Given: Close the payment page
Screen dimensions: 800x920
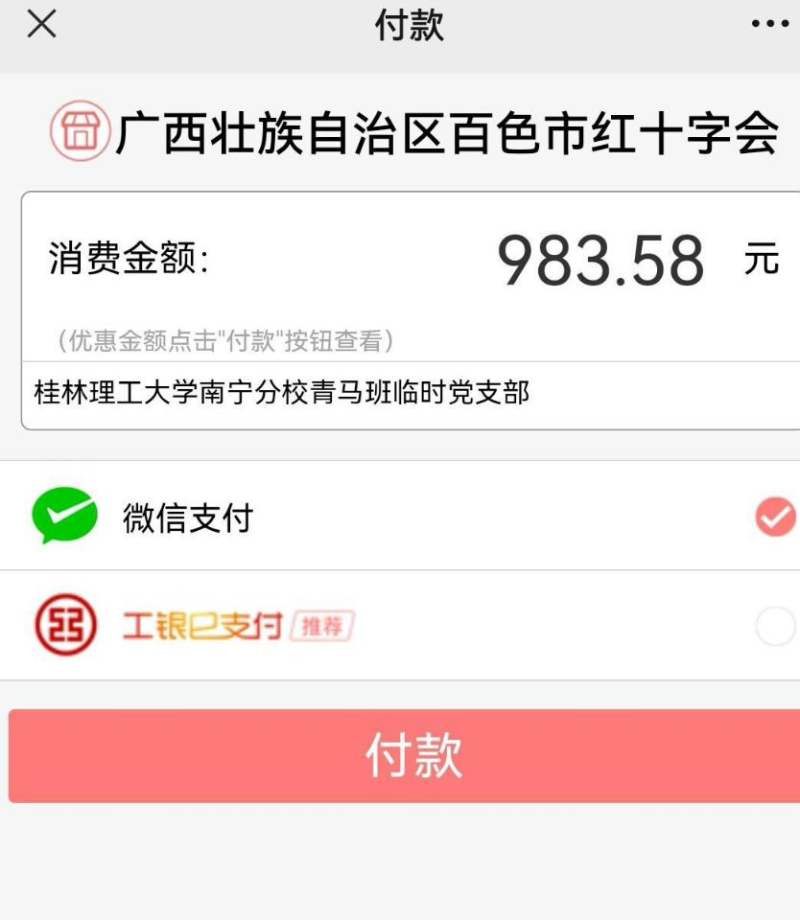Looking at the screenshot, I should (x=41, y=24).
